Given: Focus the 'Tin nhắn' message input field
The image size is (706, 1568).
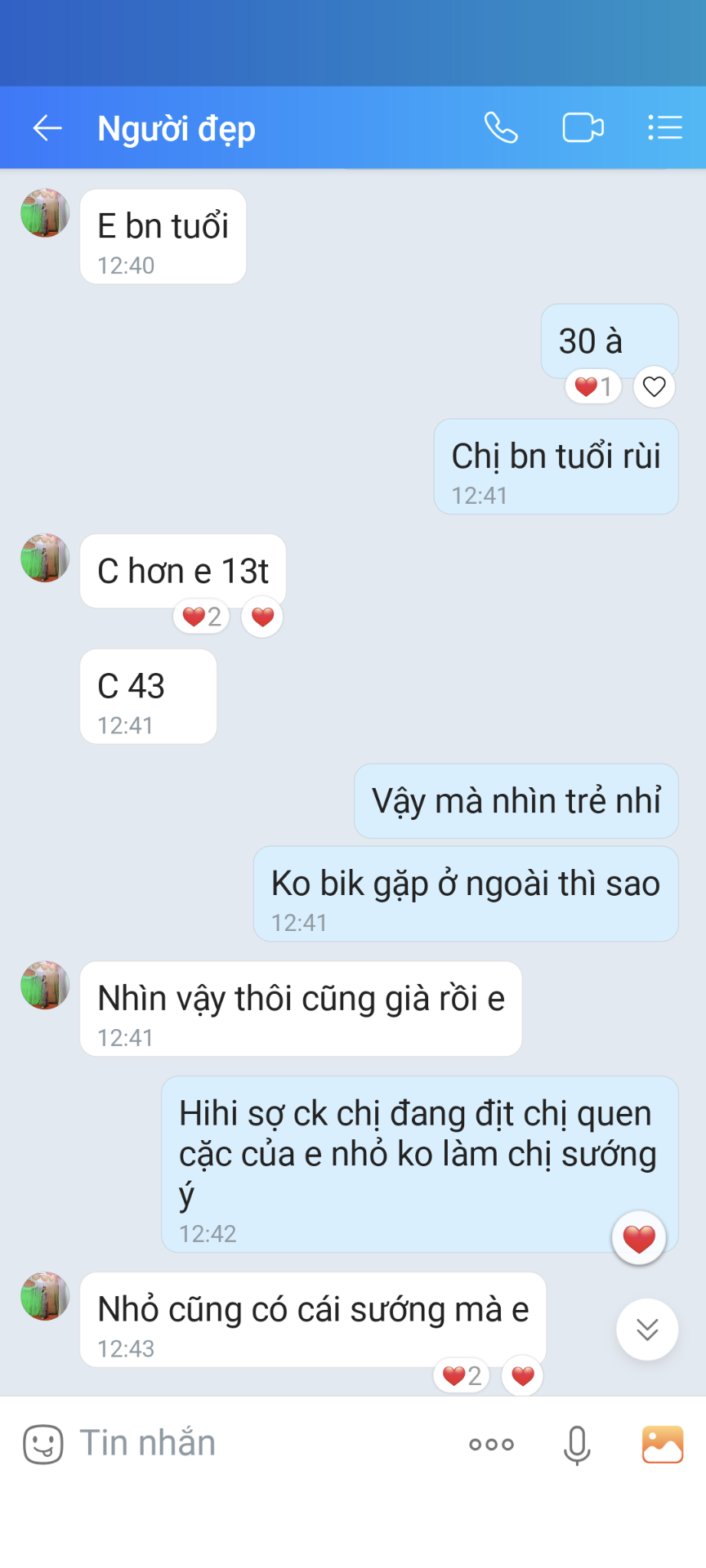Looking at the screenshot, I should pyautogui.click(x=204, y=1441).
